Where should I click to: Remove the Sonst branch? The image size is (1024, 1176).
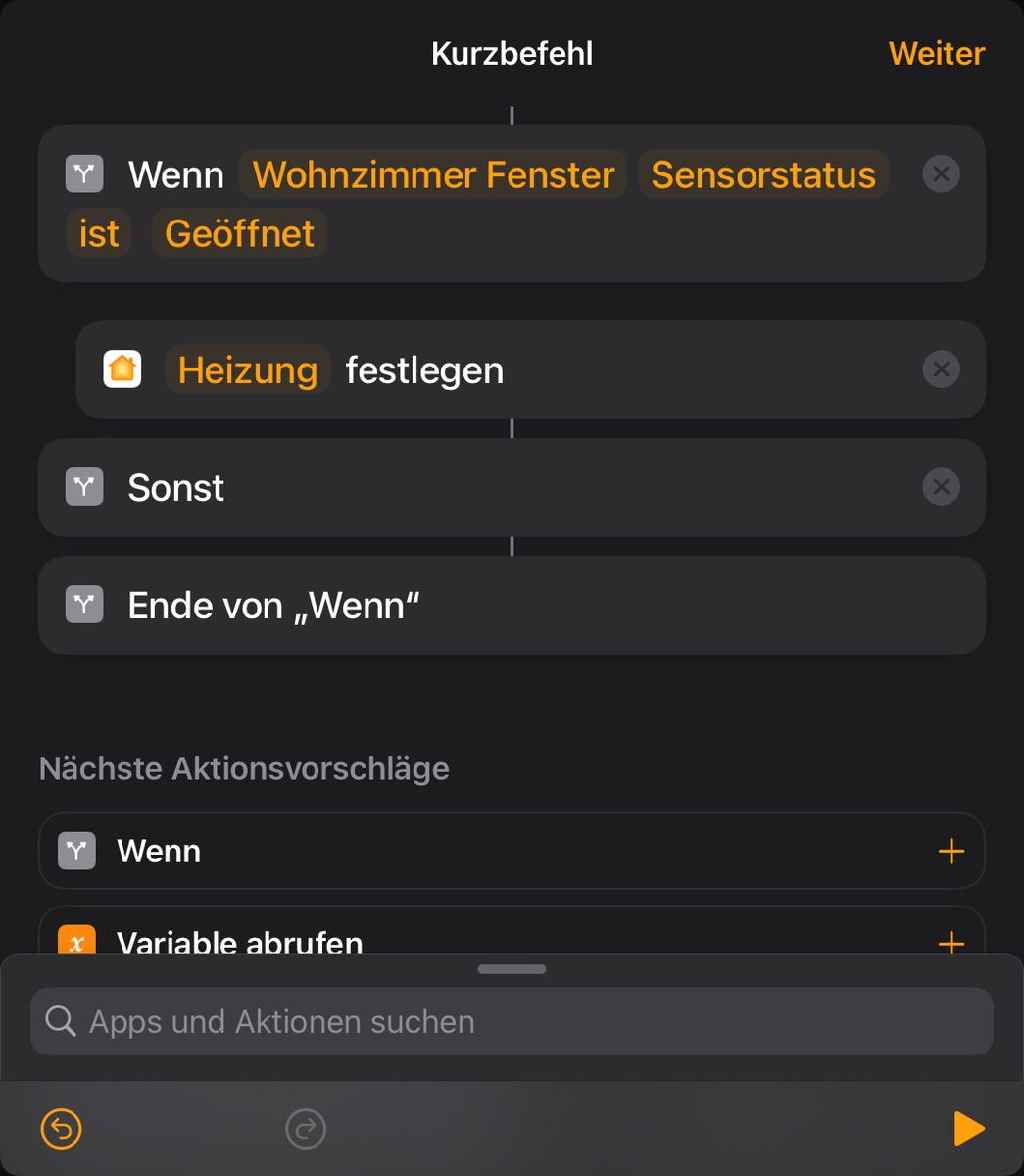(941, 487)
